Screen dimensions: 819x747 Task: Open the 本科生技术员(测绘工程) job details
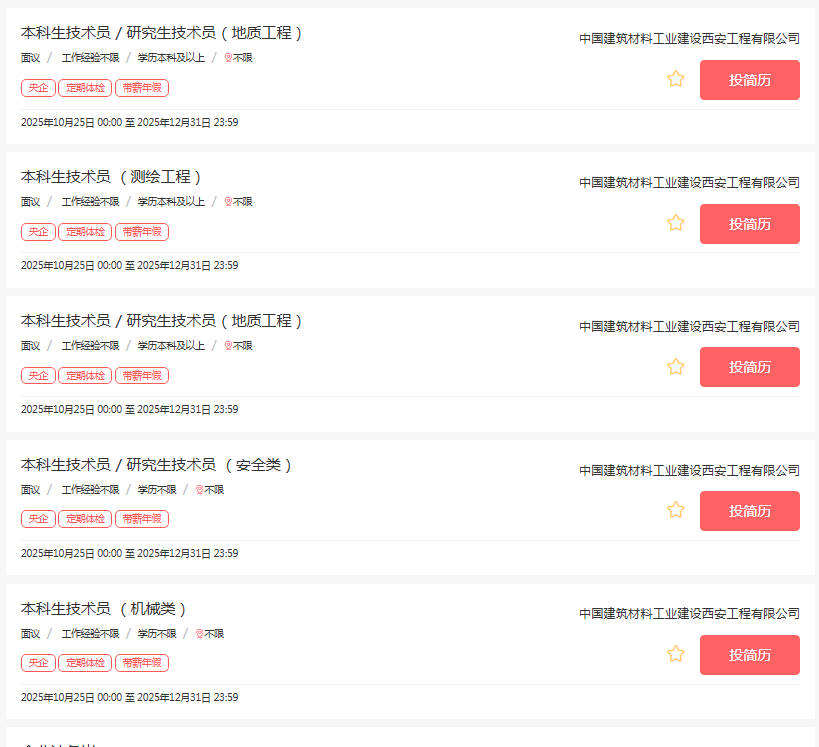click(x=111, y=177)
